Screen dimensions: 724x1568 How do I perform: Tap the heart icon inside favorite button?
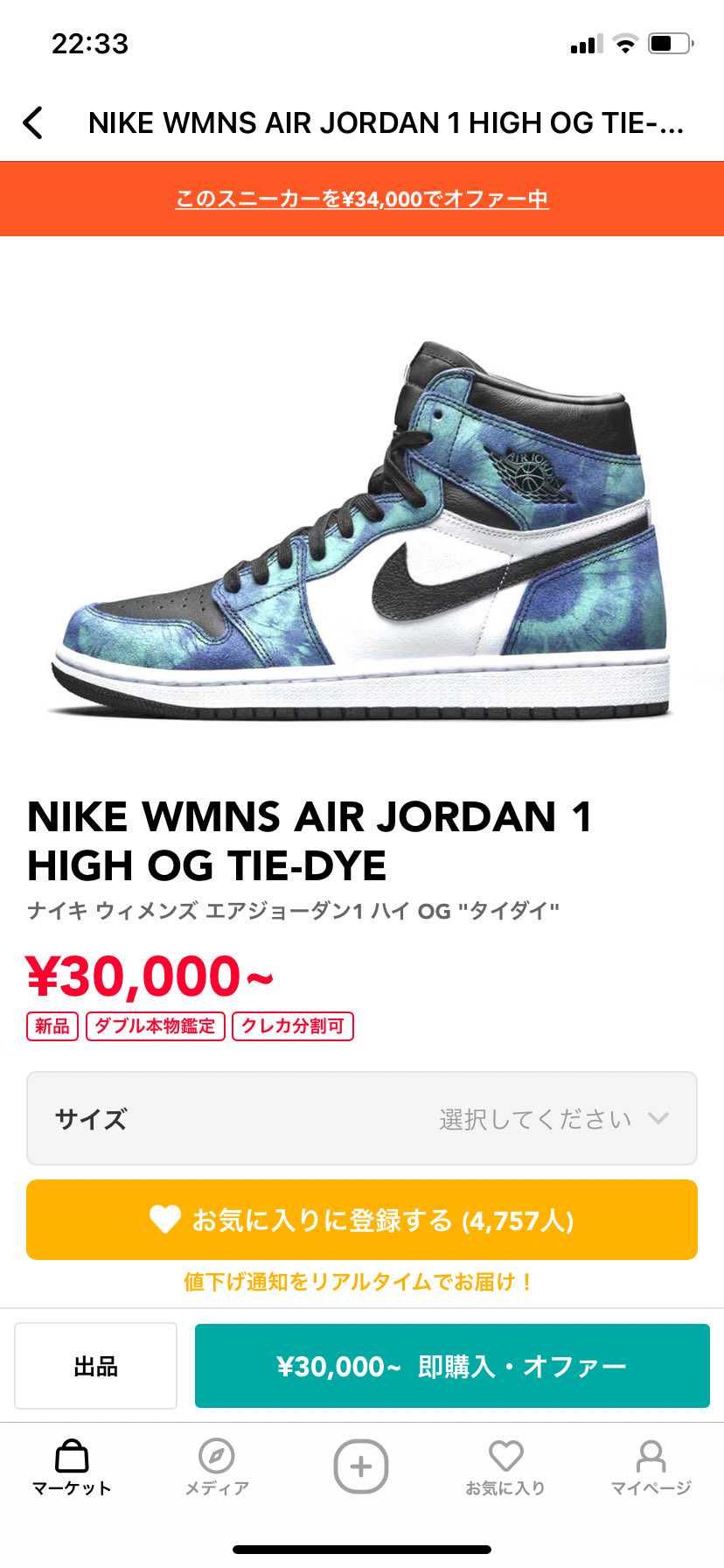click(164, 1219)
